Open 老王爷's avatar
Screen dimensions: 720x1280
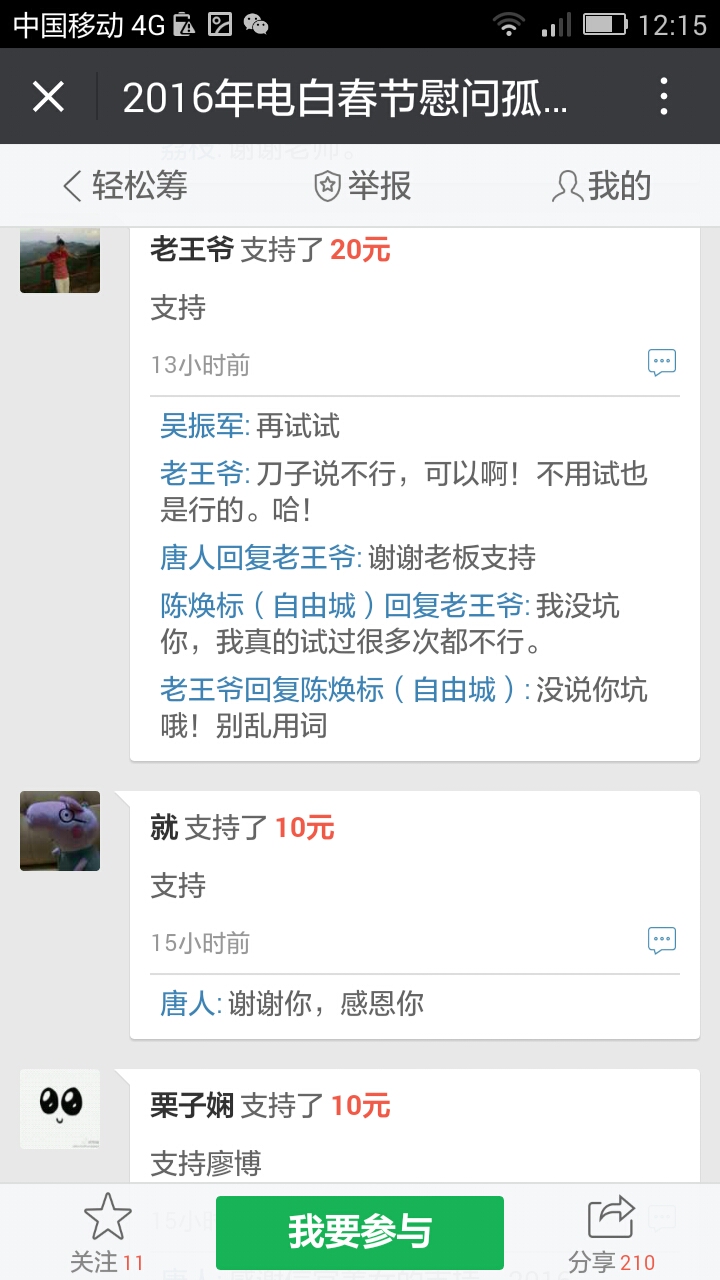pyautogui.click(x=60, y=258)
